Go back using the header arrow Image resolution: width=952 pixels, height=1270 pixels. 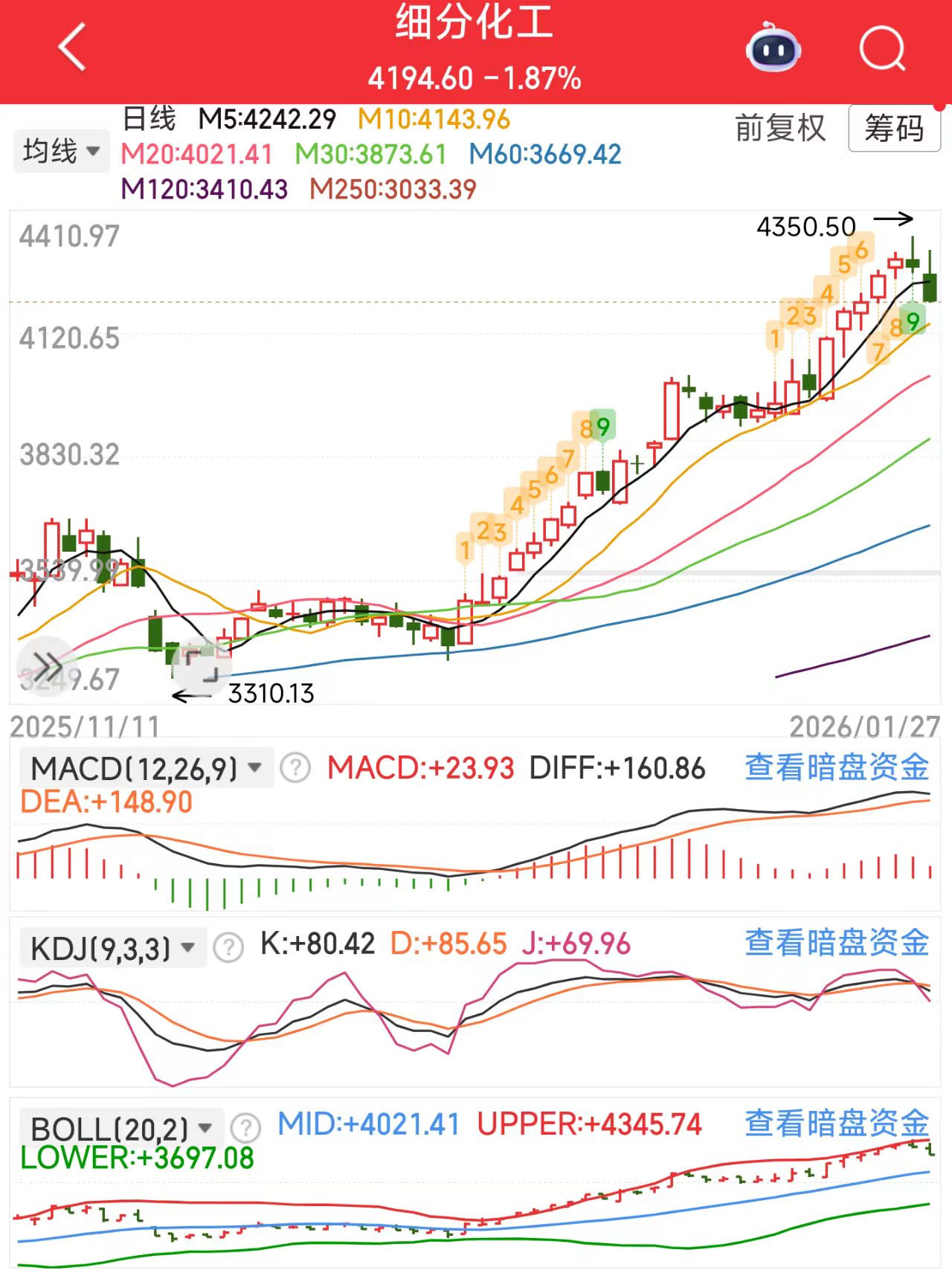pyautogui.click(x=72, y=48)
